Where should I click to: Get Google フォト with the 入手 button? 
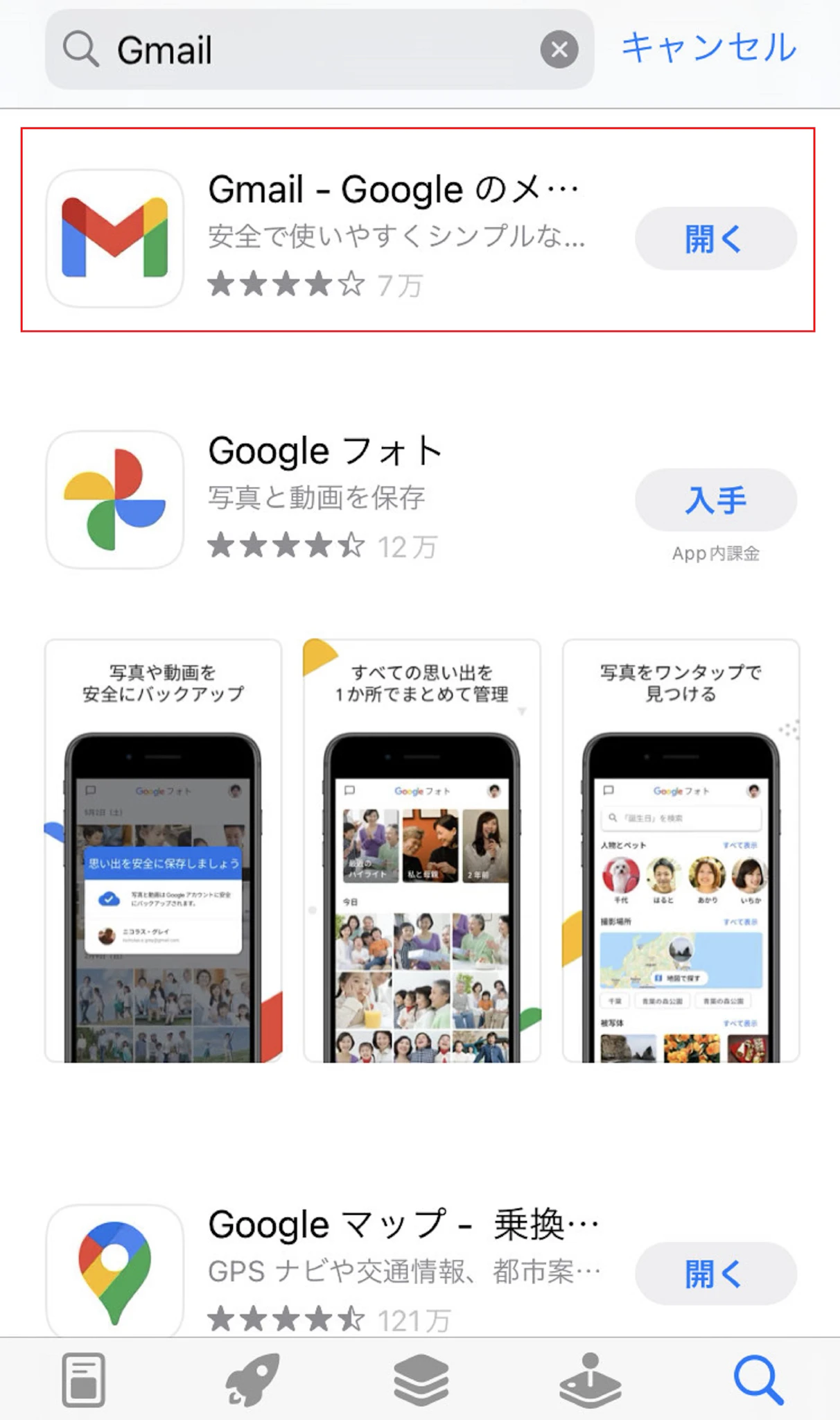click(x=715, y=500)
